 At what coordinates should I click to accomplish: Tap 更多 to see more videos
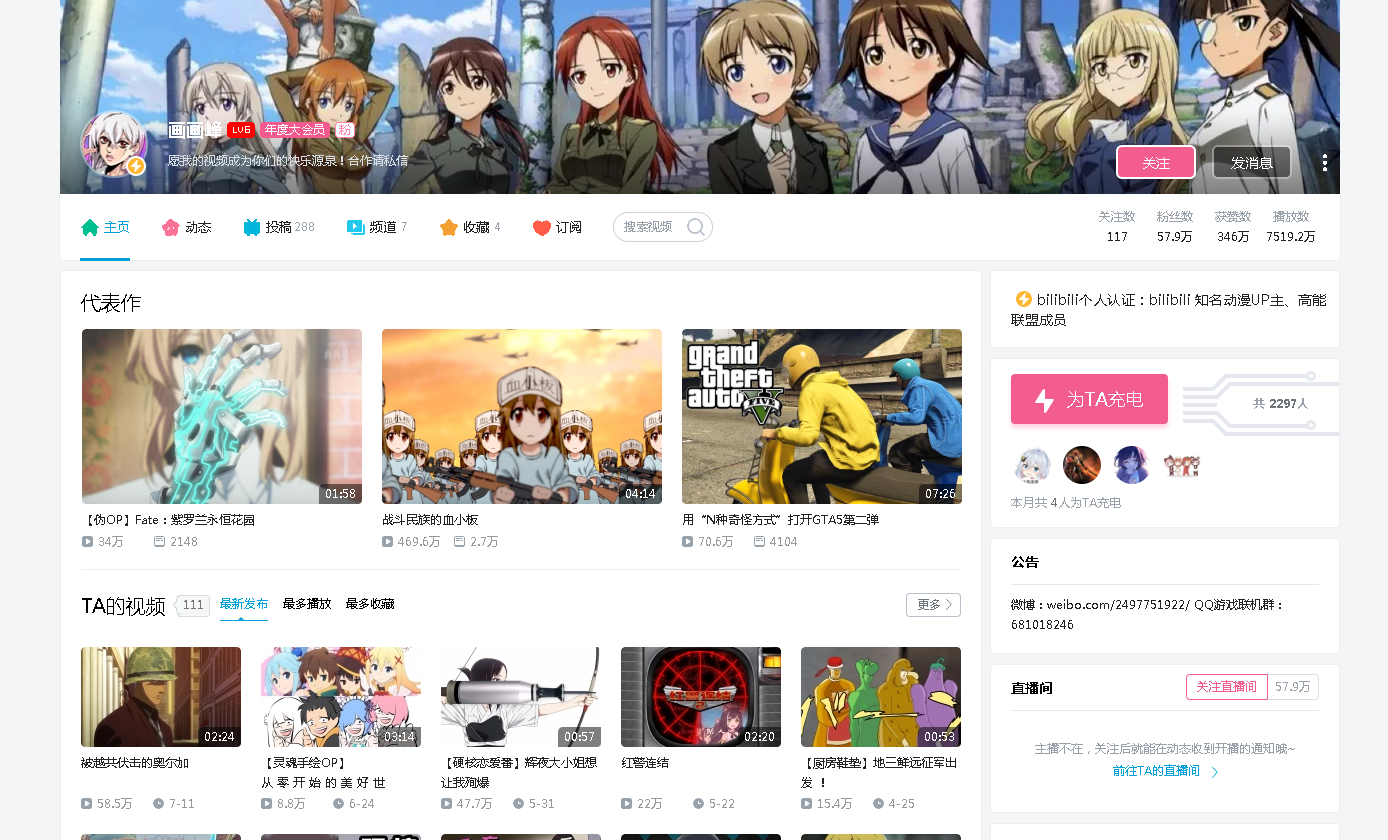tap(932, 604)
